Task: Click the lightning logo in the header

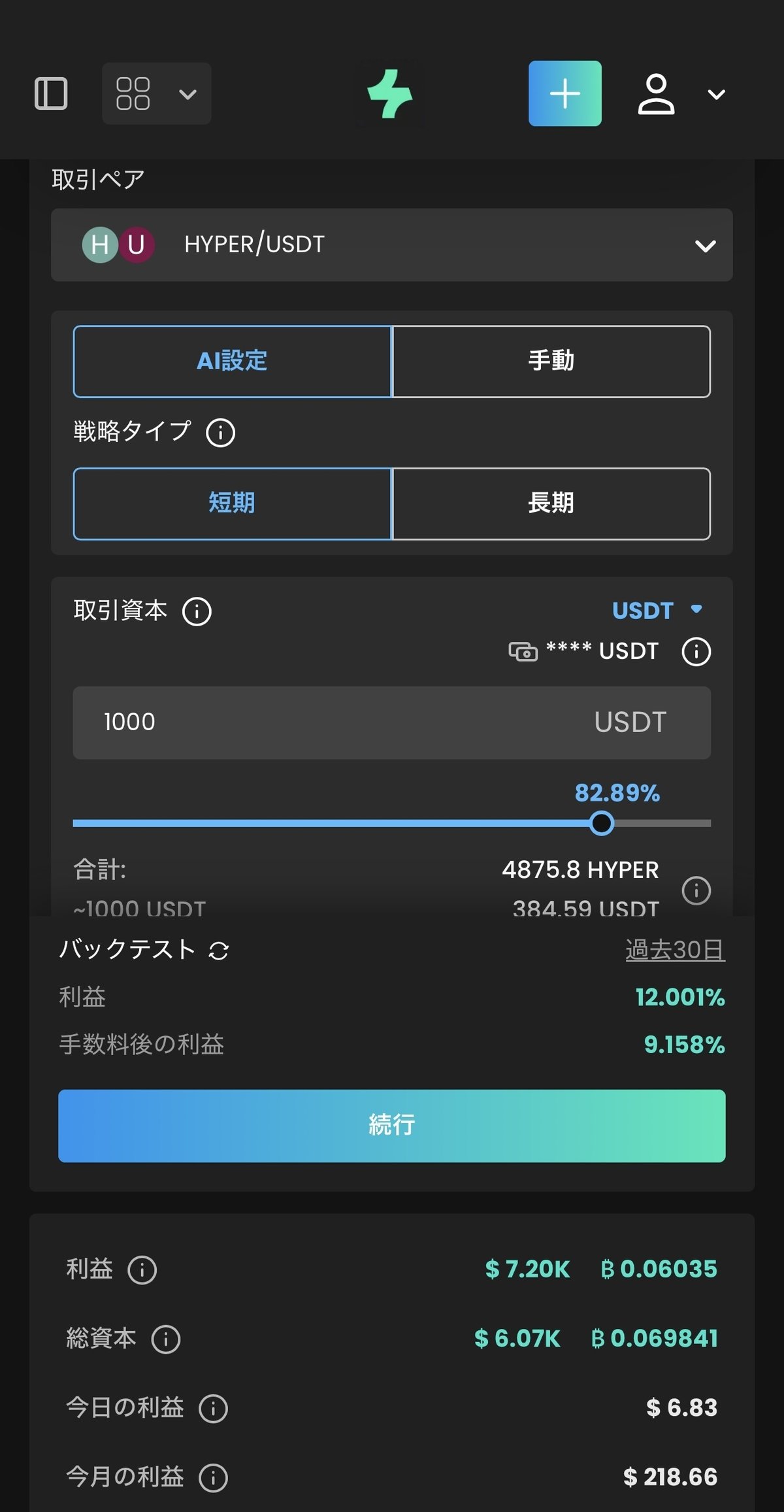Action: [x=390, y=93]
